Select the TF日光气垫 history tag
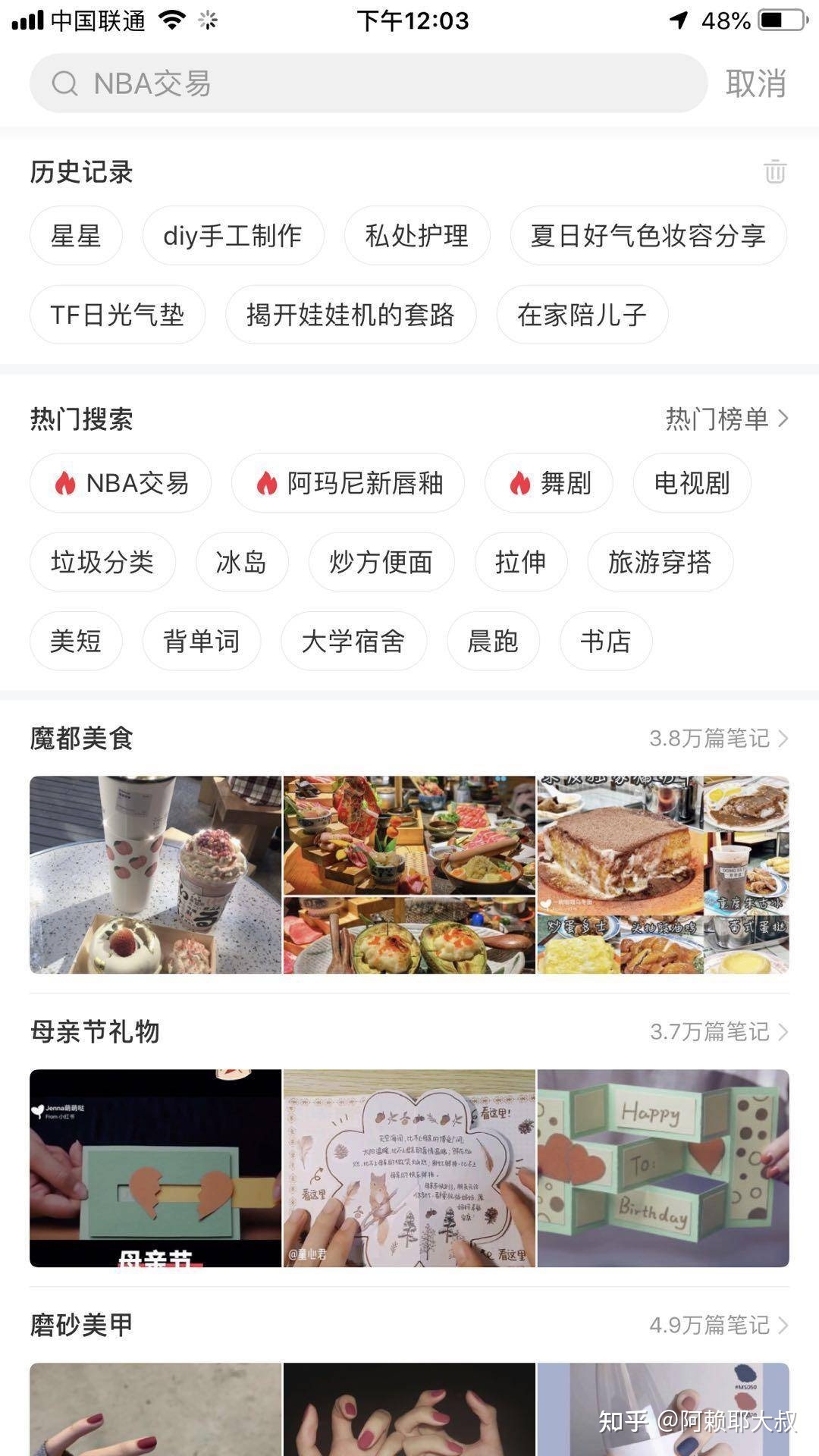 pos(117,315)
